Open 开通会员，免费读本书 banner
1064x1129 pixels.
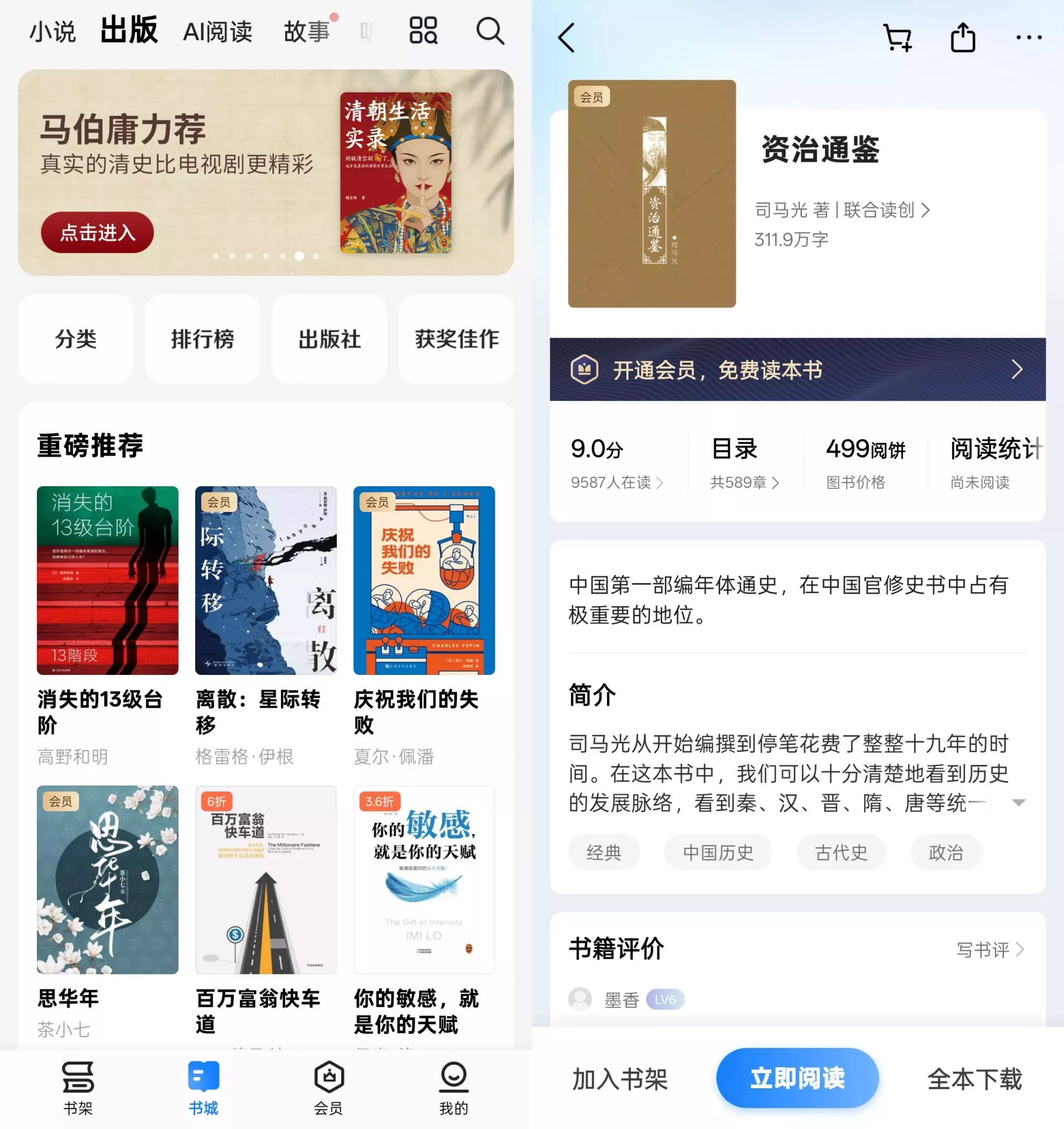point(797,370)
